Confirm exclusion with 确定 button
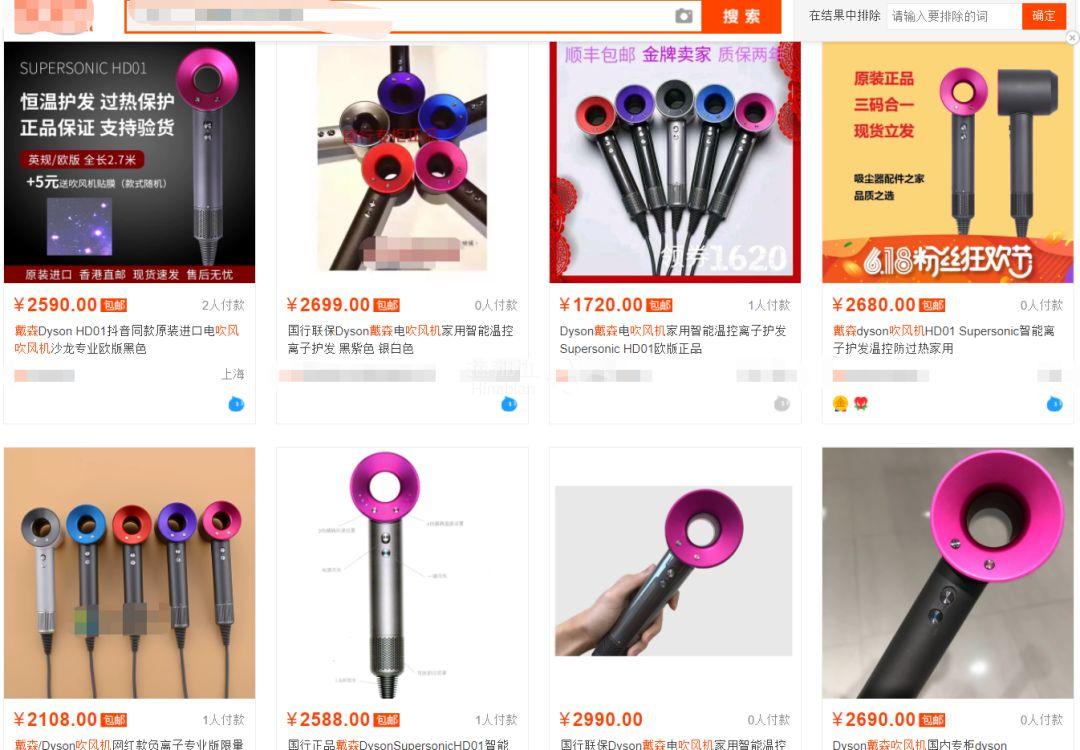Image resolution: width=1080 pixels, height=750 pixels. 1044,16
